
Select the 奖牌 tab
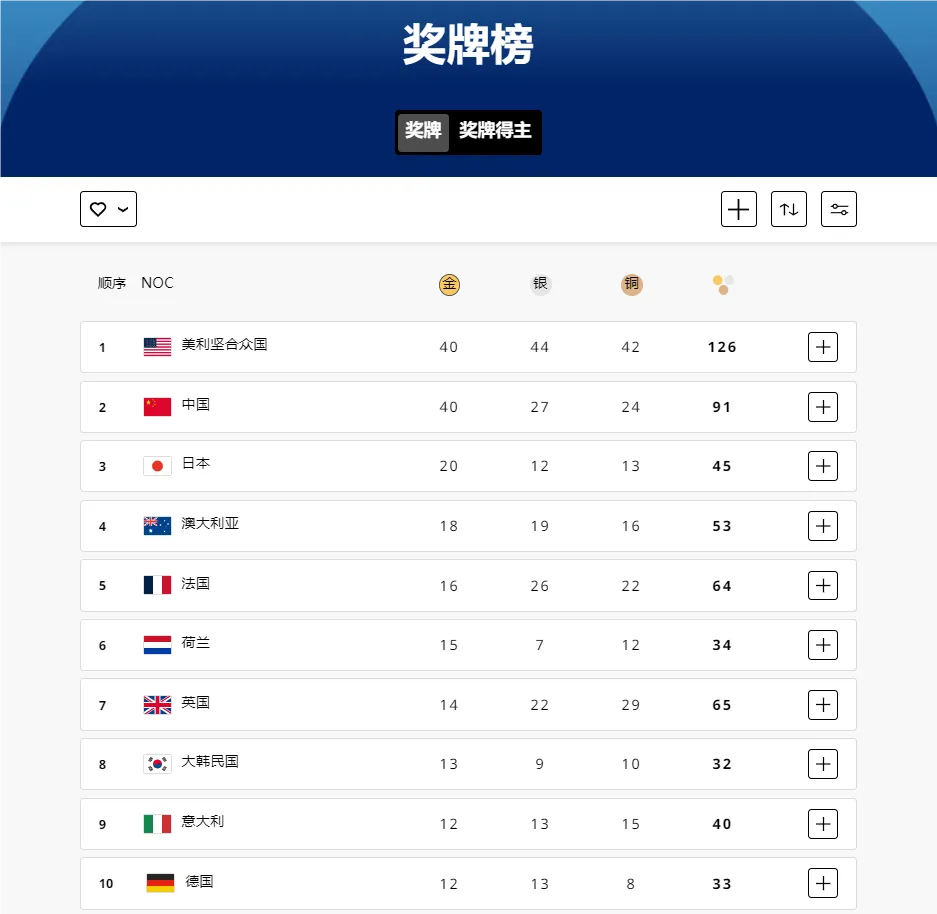coord(423,131)
